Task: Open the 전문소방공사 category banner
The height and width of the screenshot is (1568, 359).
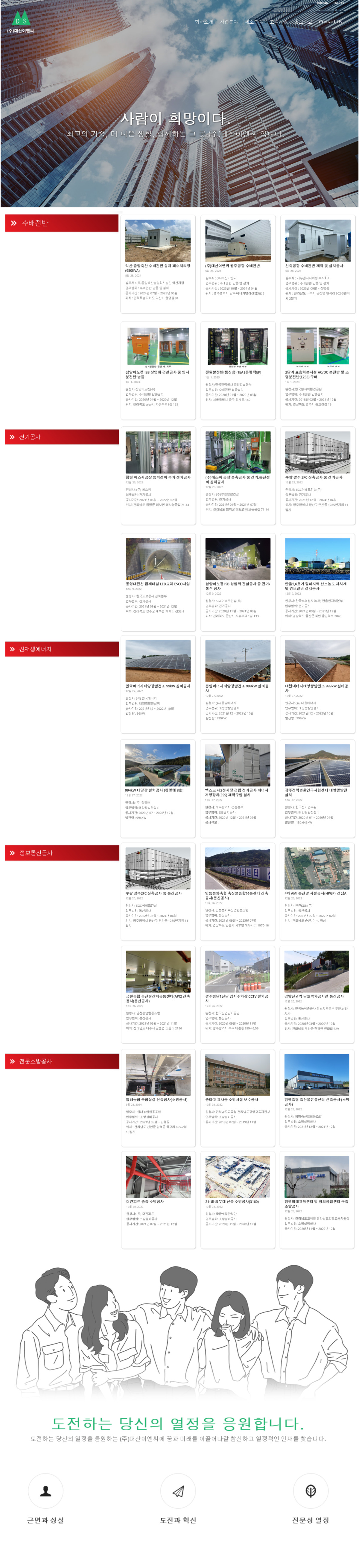Action: click(61, 1061)
